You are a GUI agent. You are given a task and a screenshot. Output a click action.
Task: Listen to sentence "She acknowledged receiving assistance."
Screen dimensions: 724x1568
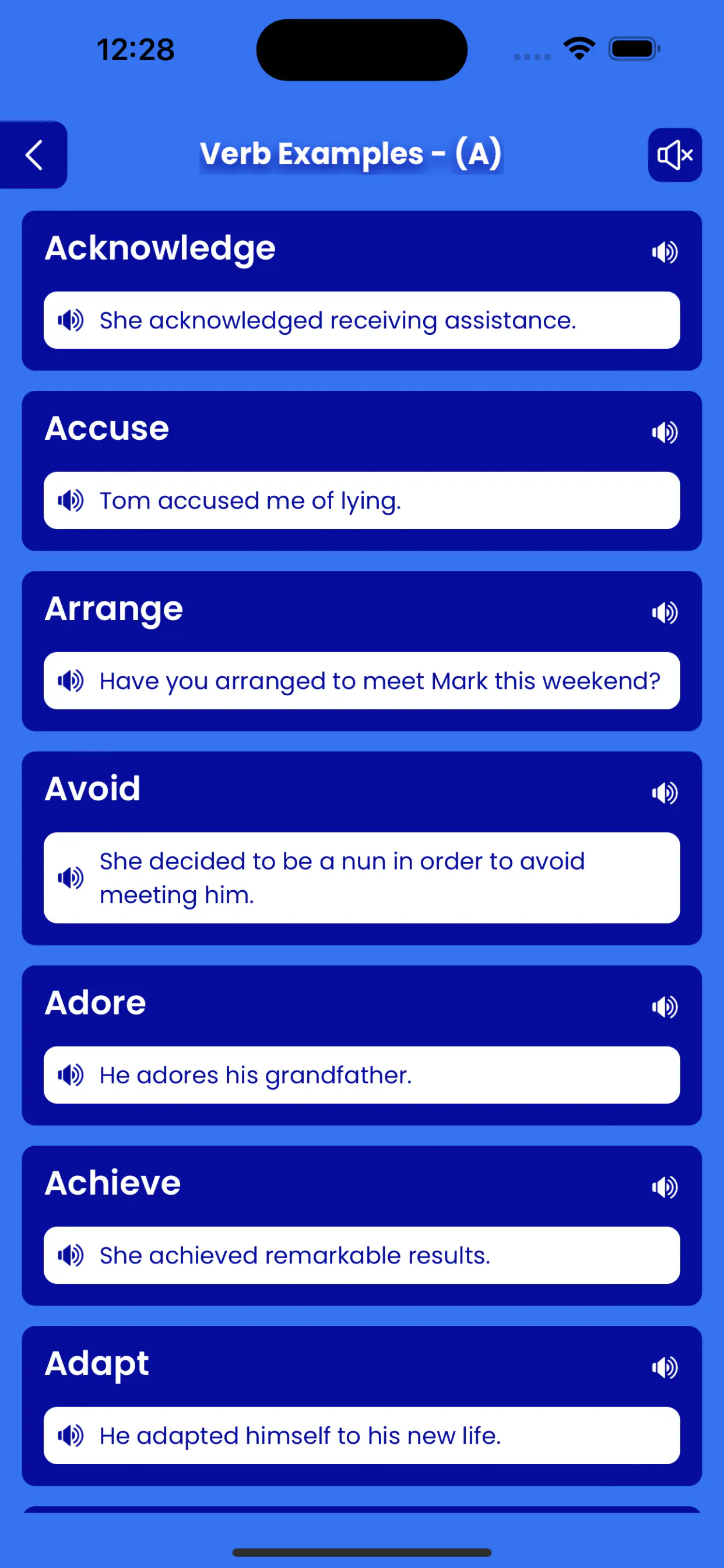(x=71, y=320)
